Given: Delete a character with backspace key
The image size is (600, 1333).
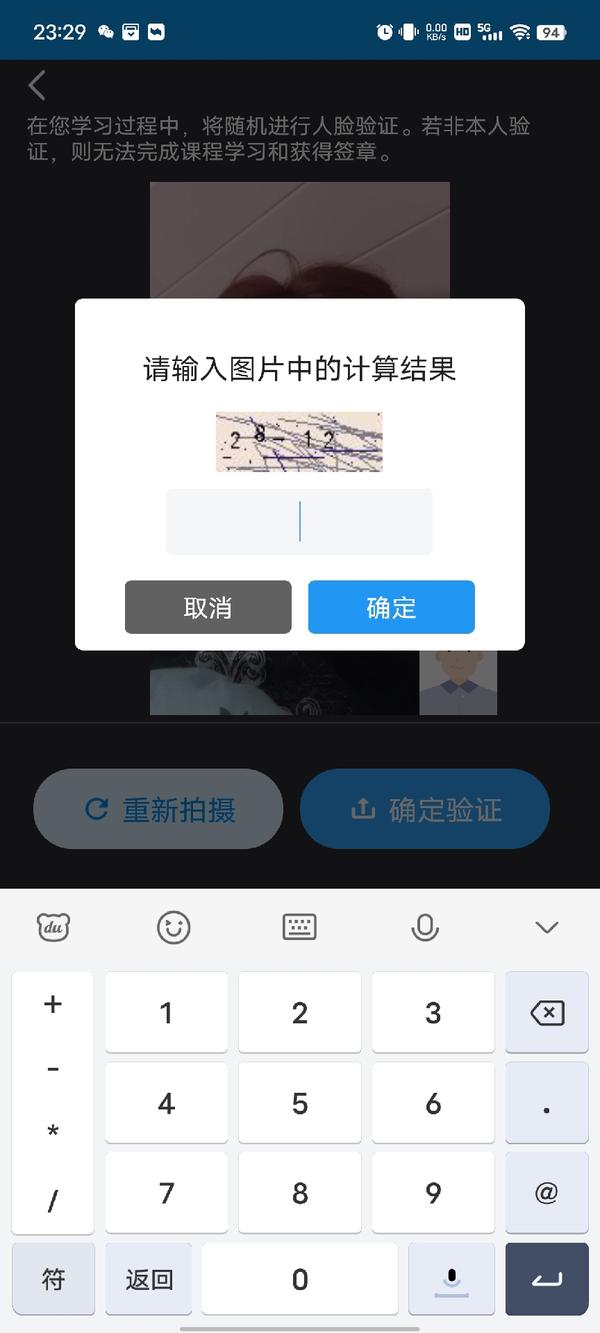Looking at the screenshot, I should tap(546, 1012).
